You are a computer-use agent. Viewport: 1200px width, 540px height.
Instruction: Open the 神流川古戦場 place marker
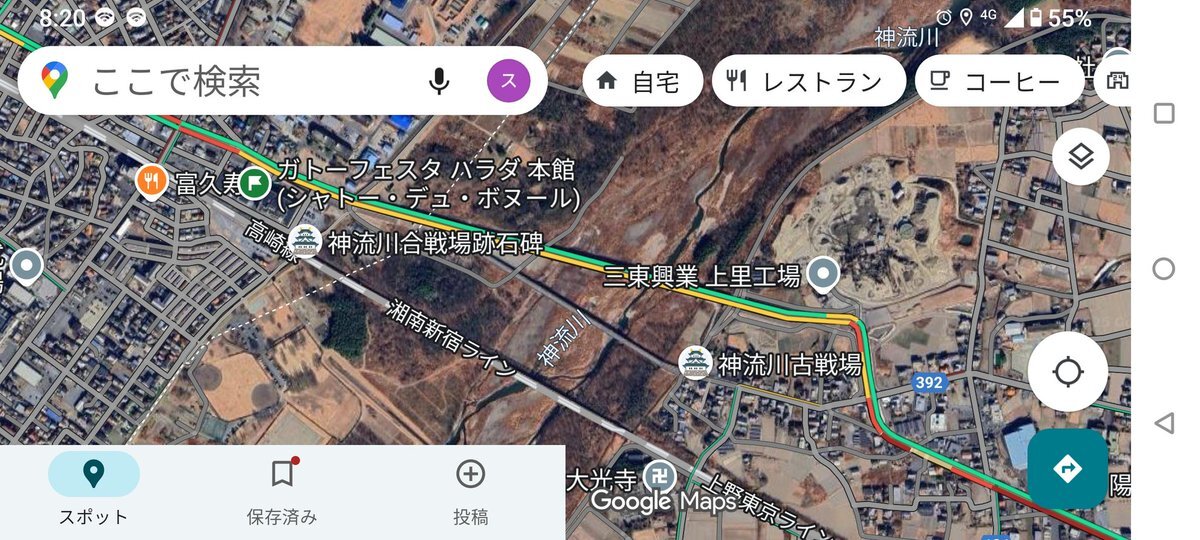tap(696, 363)
